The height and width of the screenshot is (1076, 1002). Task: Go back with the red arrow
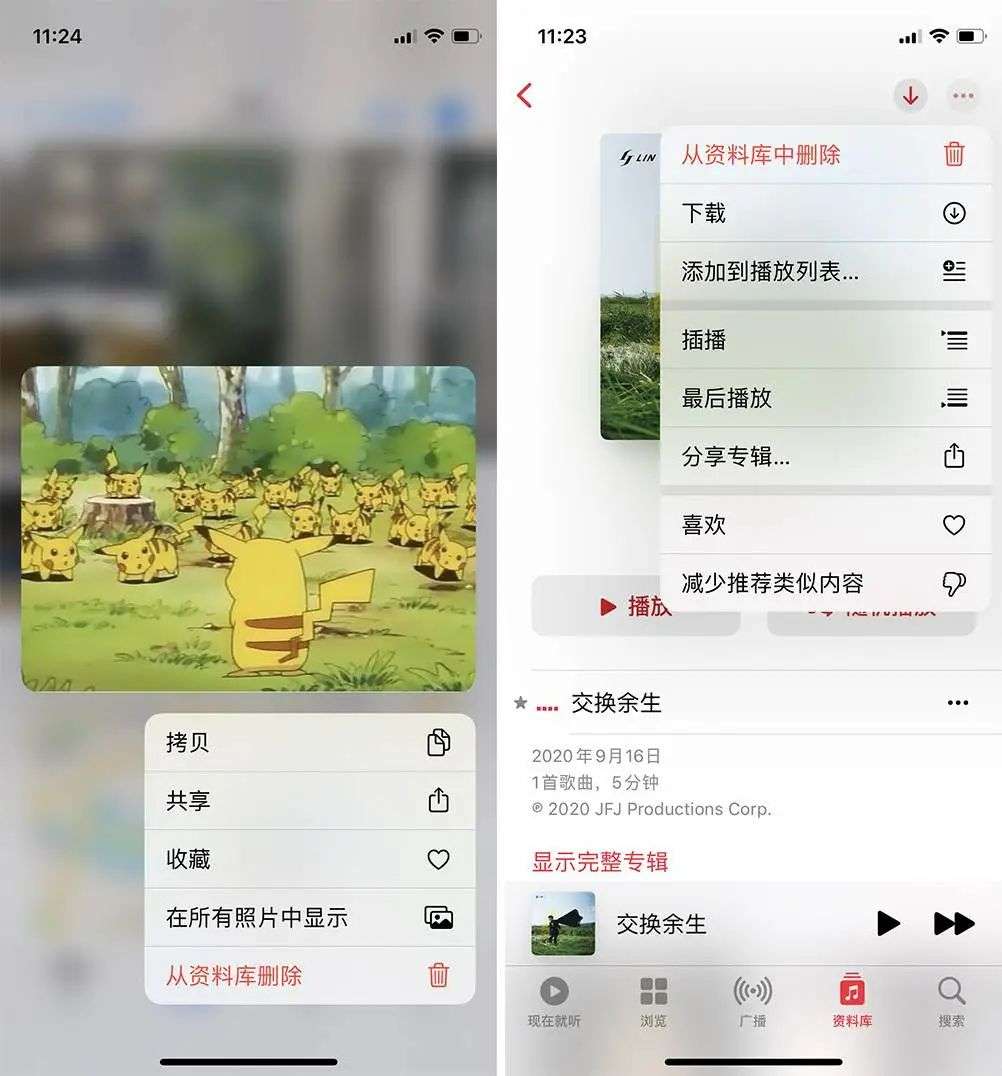525,95
